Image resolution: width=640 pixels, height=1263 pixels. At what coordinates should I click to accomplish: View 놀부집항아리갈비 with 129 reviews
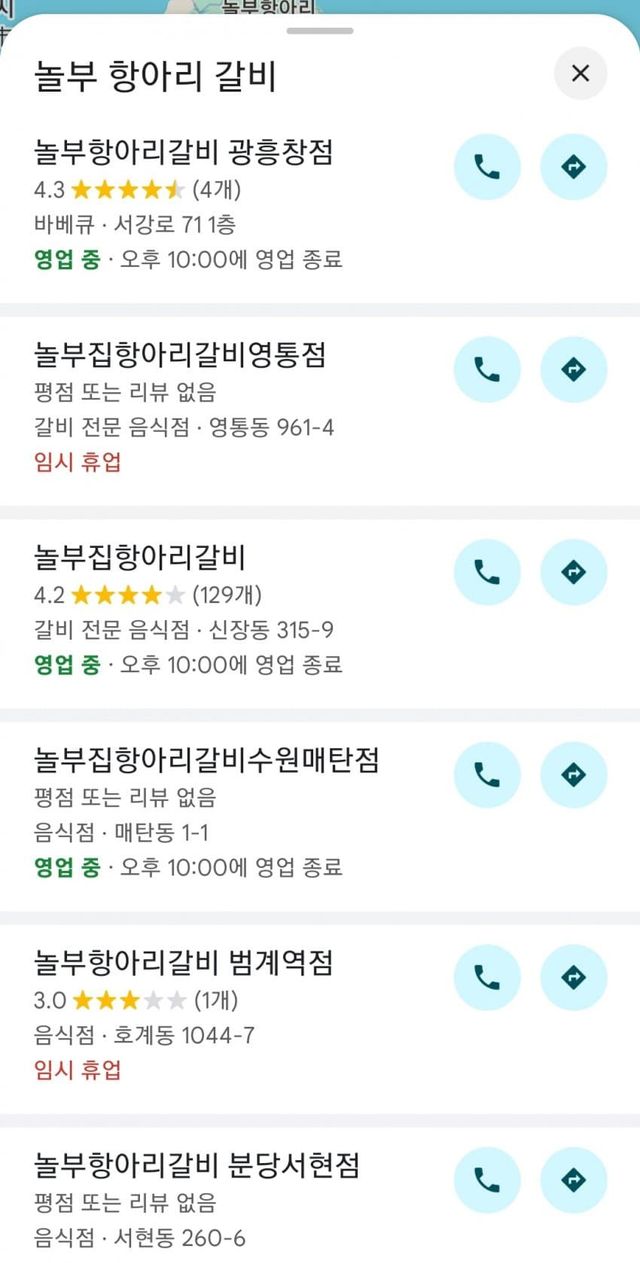(x=140, y=558)
